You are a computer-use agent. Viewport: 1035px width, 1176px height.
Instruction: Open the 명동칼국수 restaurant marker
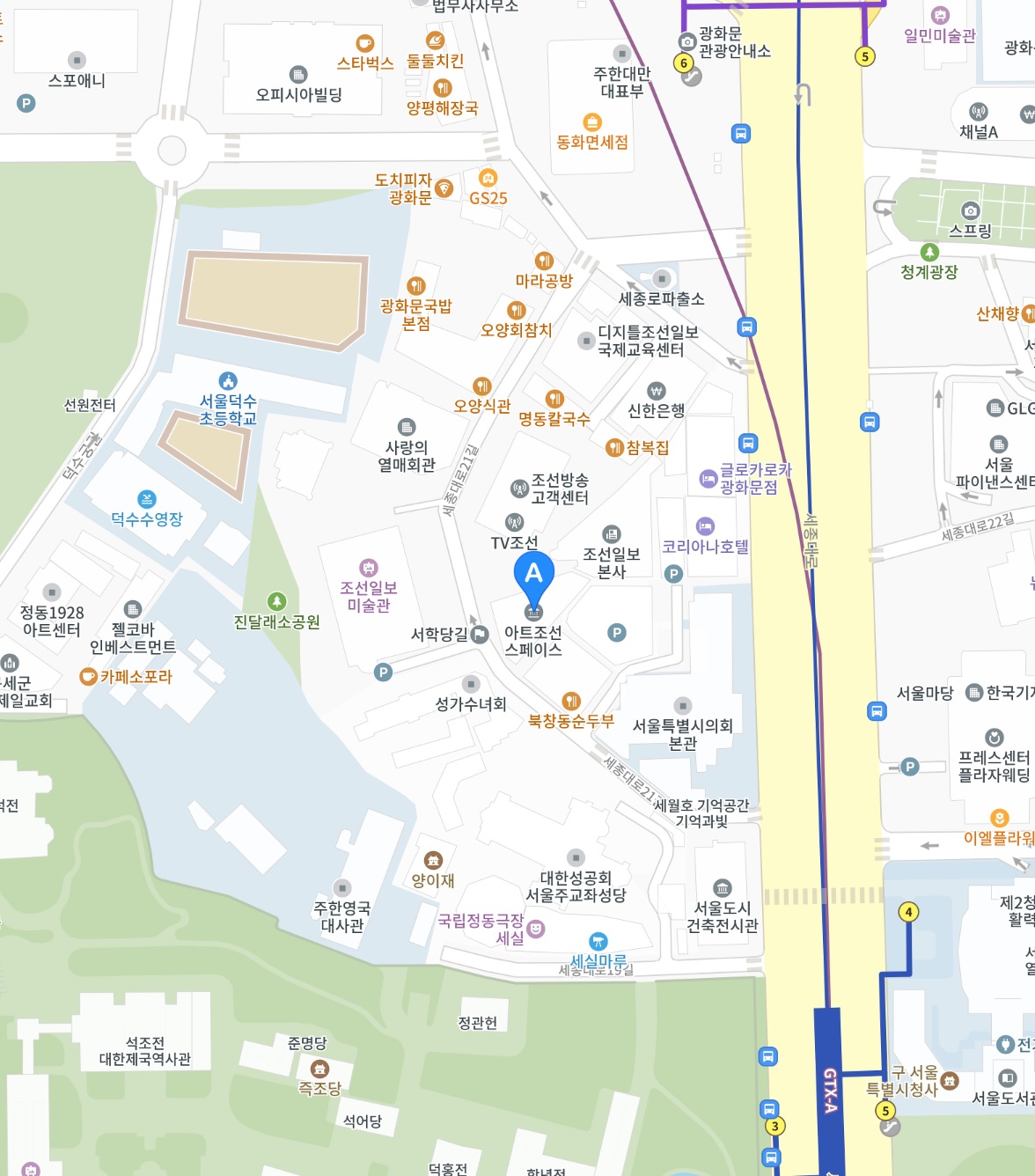tap(554, 399)
